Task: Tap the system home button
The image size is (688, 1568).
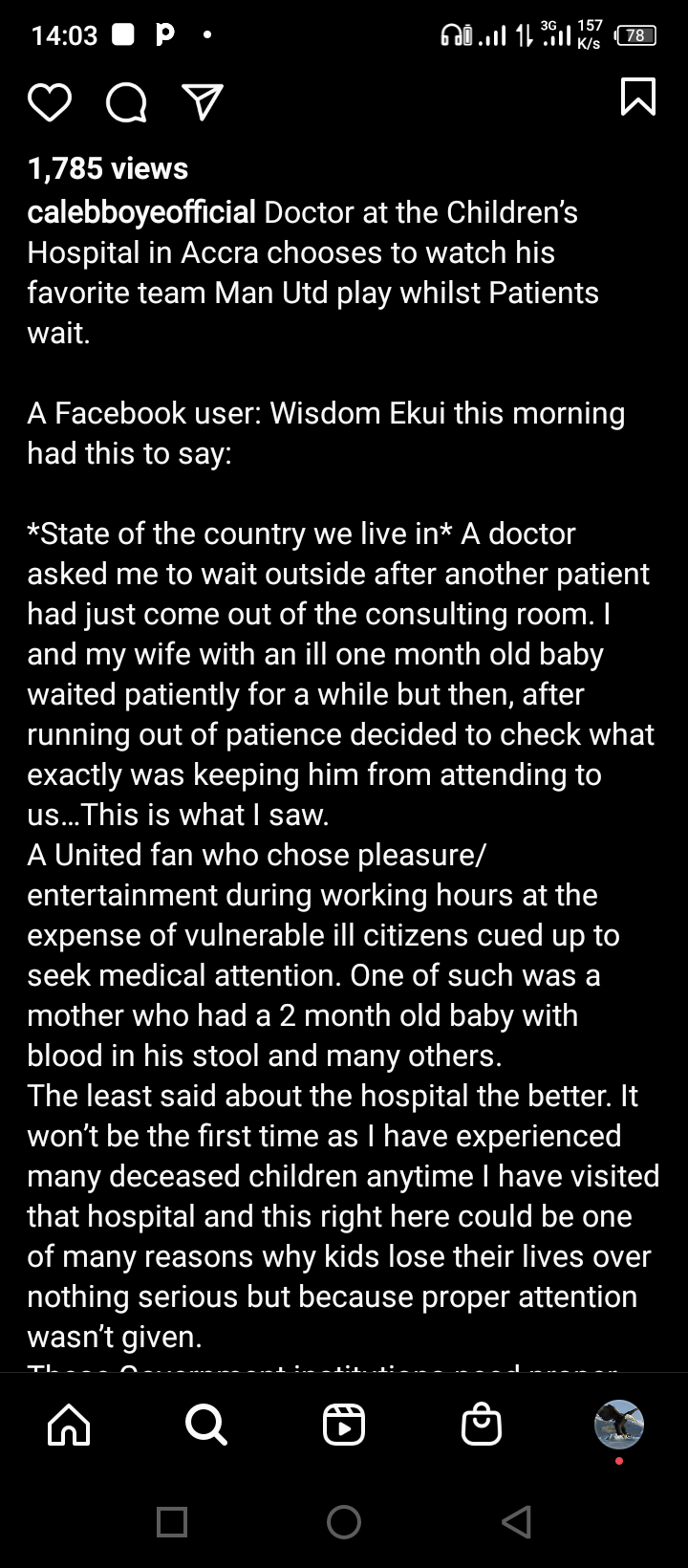Action: 344,1521
